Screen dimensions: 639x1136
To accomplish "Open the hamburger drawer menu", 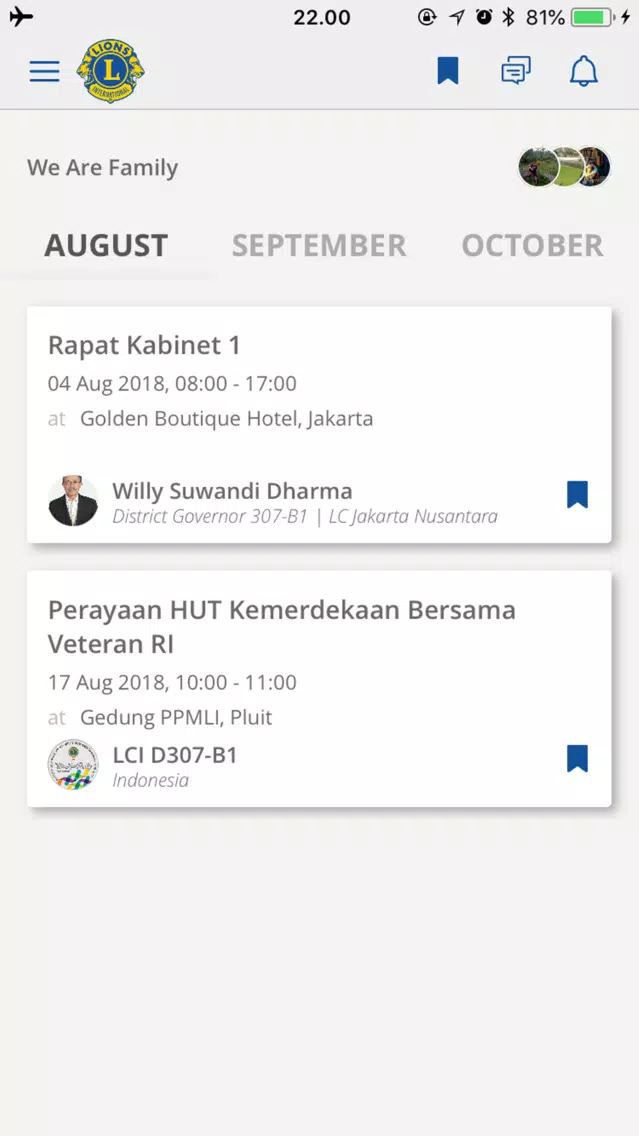I will click(x=44, y=71).
